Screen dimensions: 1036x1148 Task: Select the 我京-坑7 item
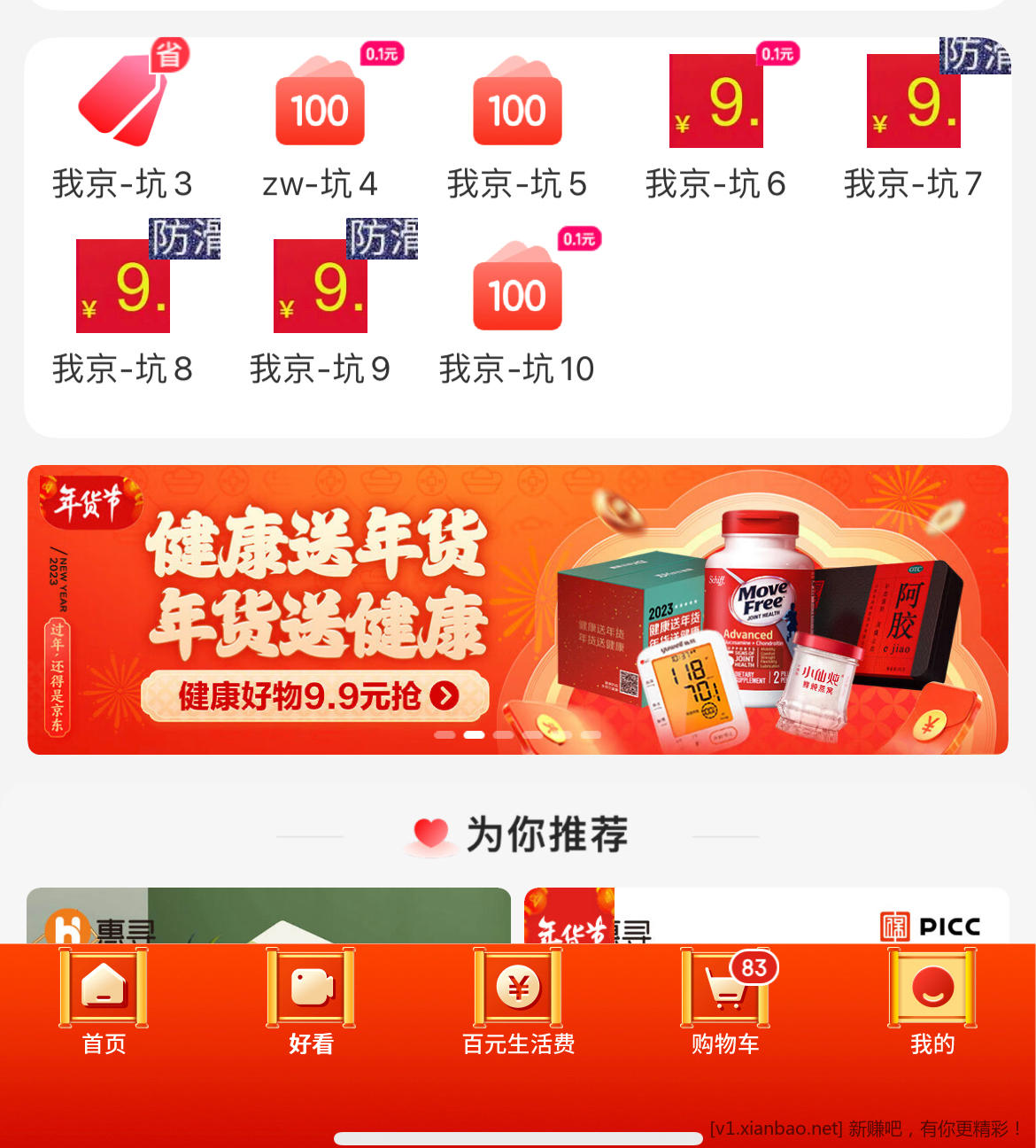[913, 124]
